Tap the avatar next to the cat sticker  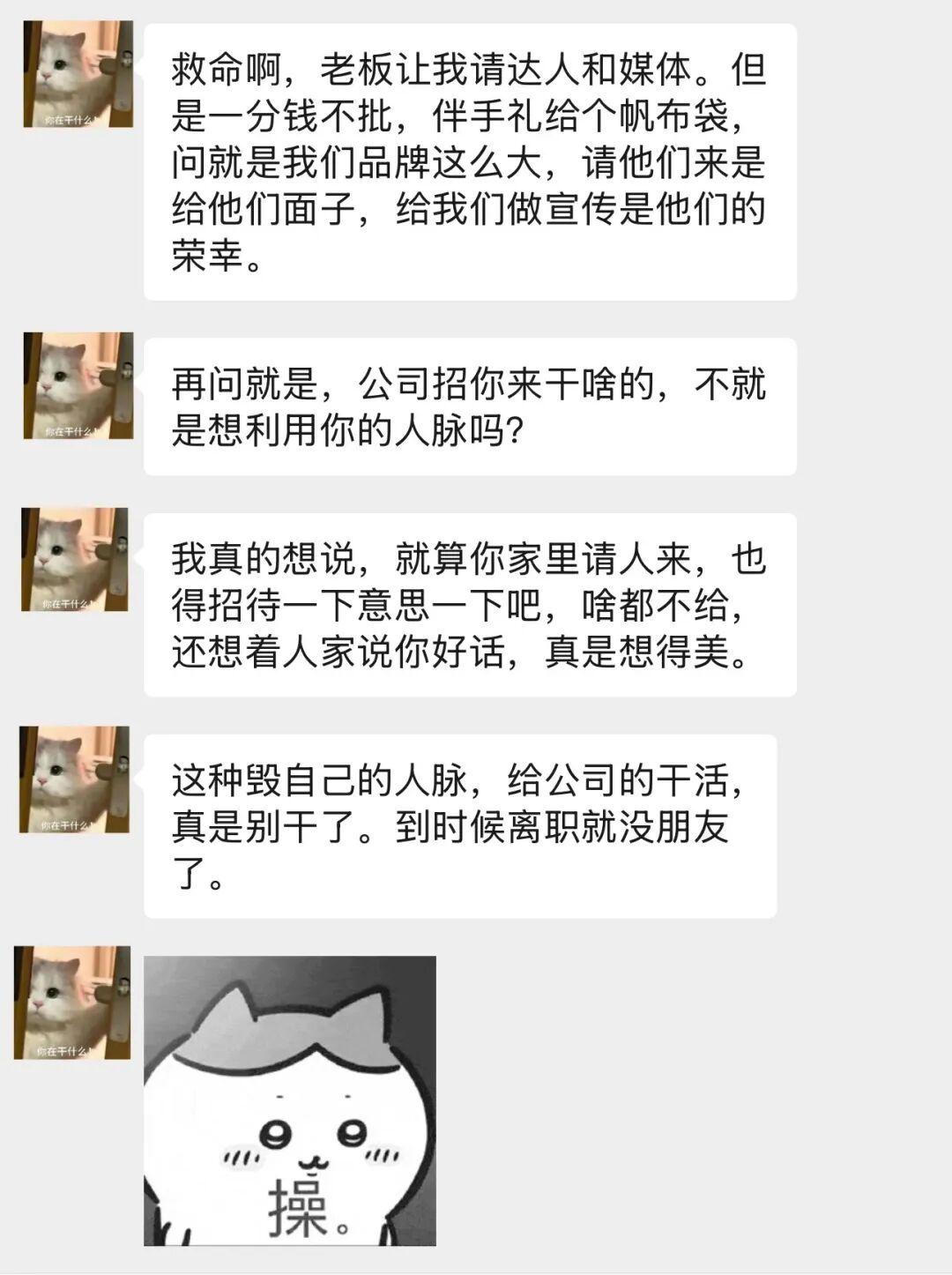pyautogui.click(x=72, y=1003)
